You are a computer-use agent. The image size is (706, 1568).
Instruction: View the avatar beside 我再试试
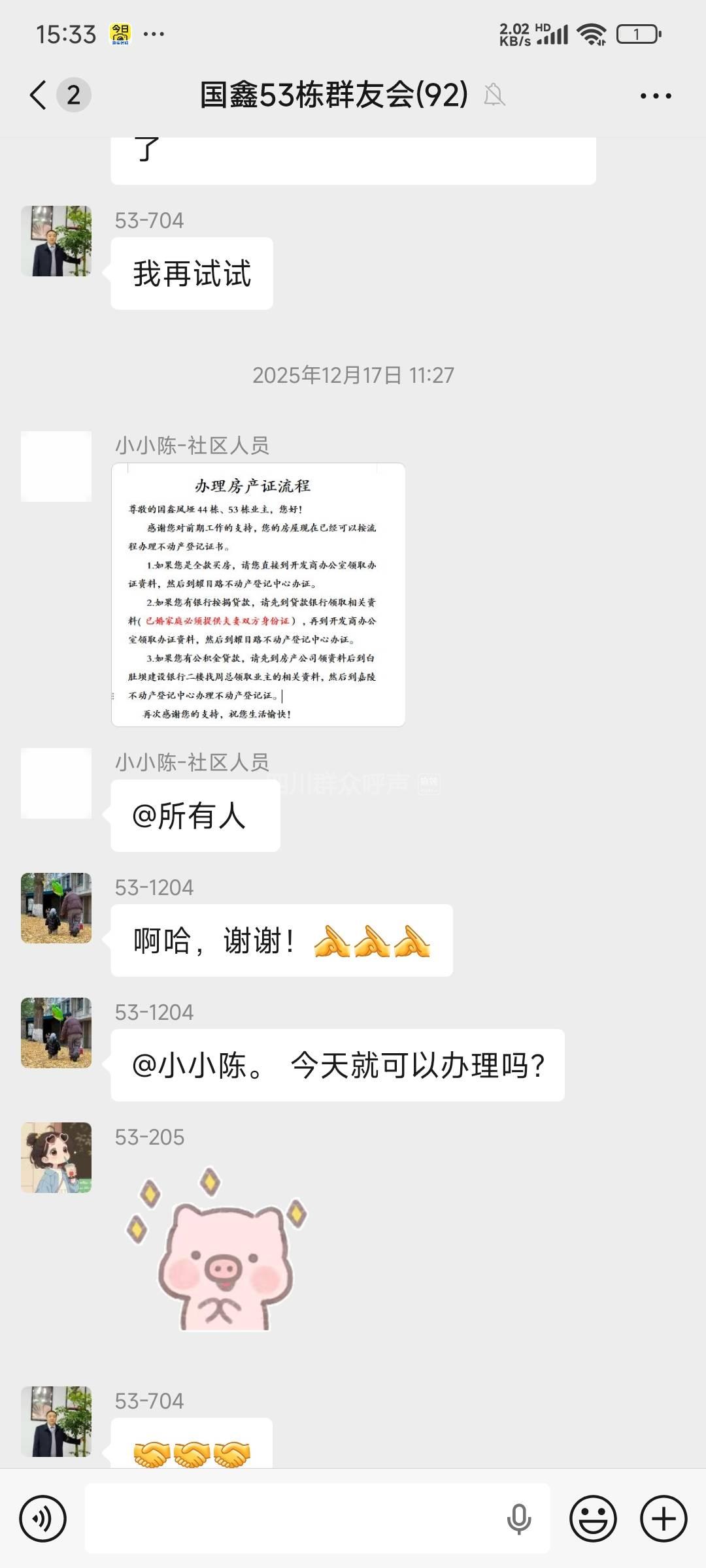pyautogui.click(x=56, y=241)
